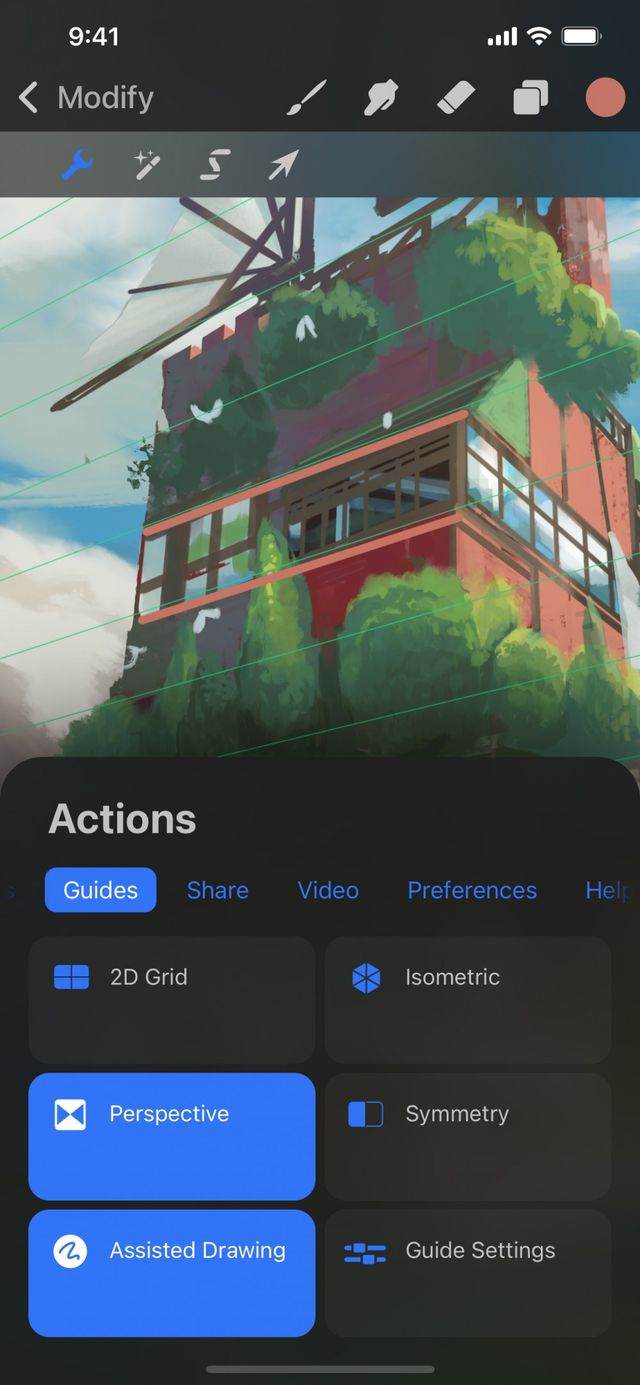Select the smudge tool
This screenshot has width=640, height=1385.
pyautogui.click(x=382, y=98)
